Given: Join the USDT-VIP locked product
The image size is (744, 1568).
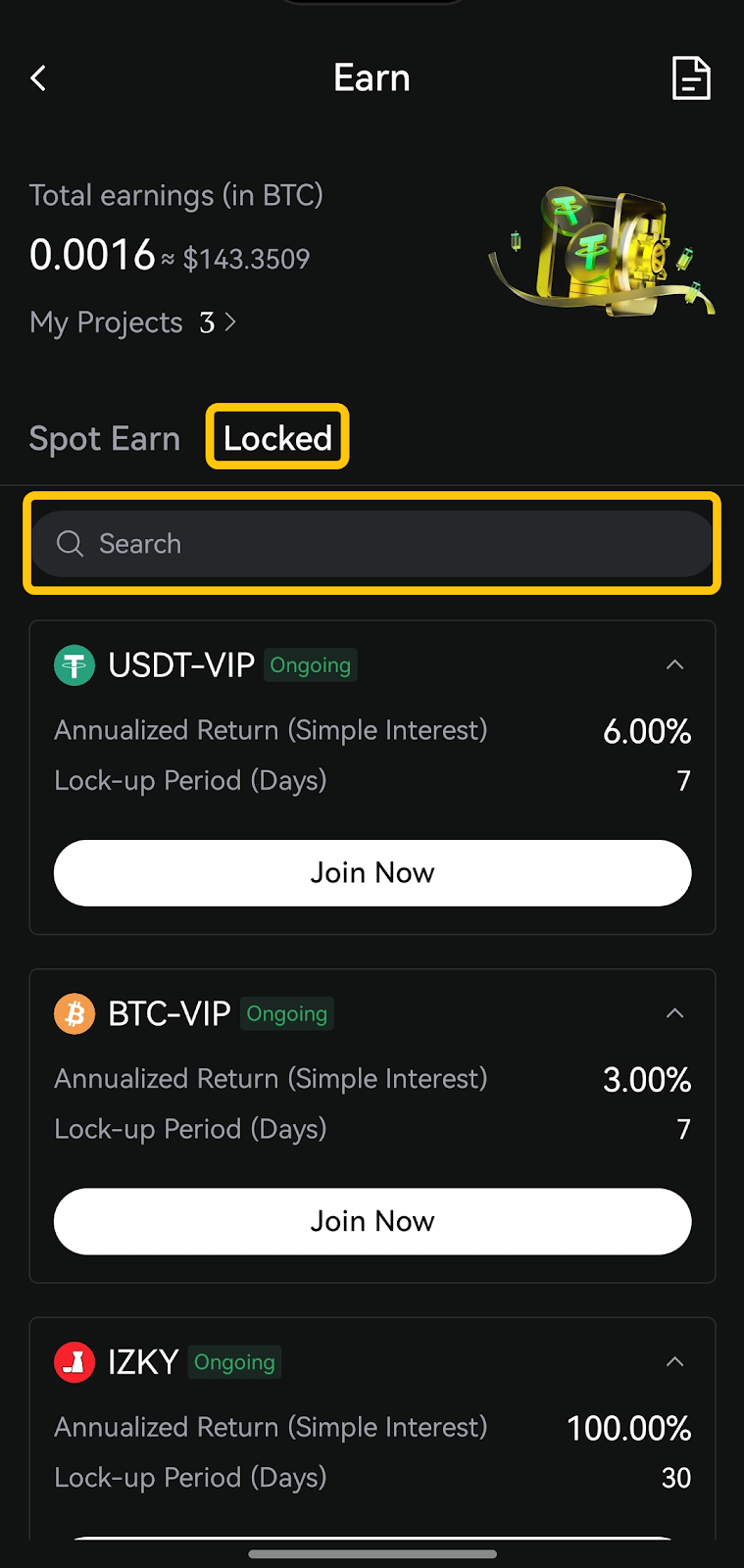Looking at the screenshot, I should (x=372, y=873).
